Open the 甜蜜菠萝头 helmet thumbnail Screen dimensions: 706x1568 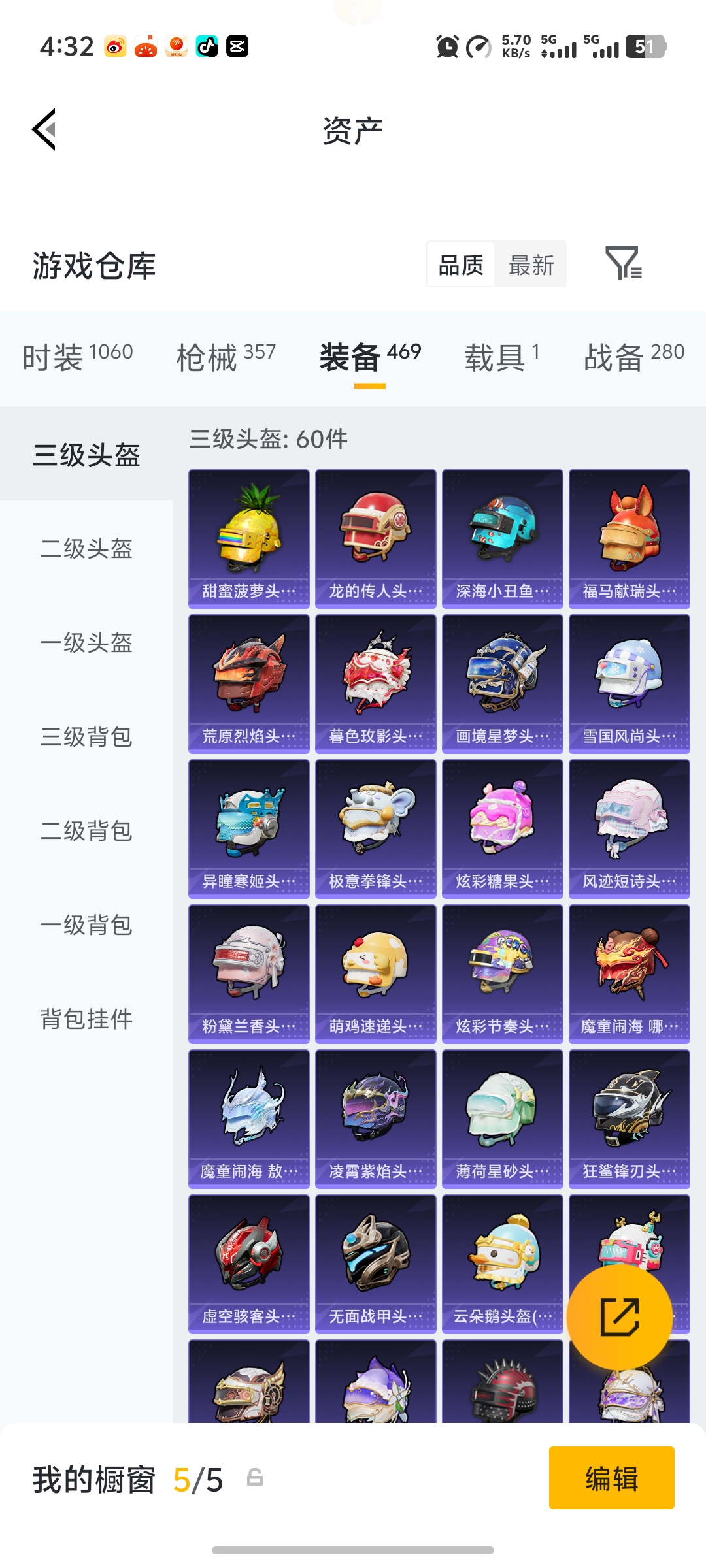tap(248, 536)
